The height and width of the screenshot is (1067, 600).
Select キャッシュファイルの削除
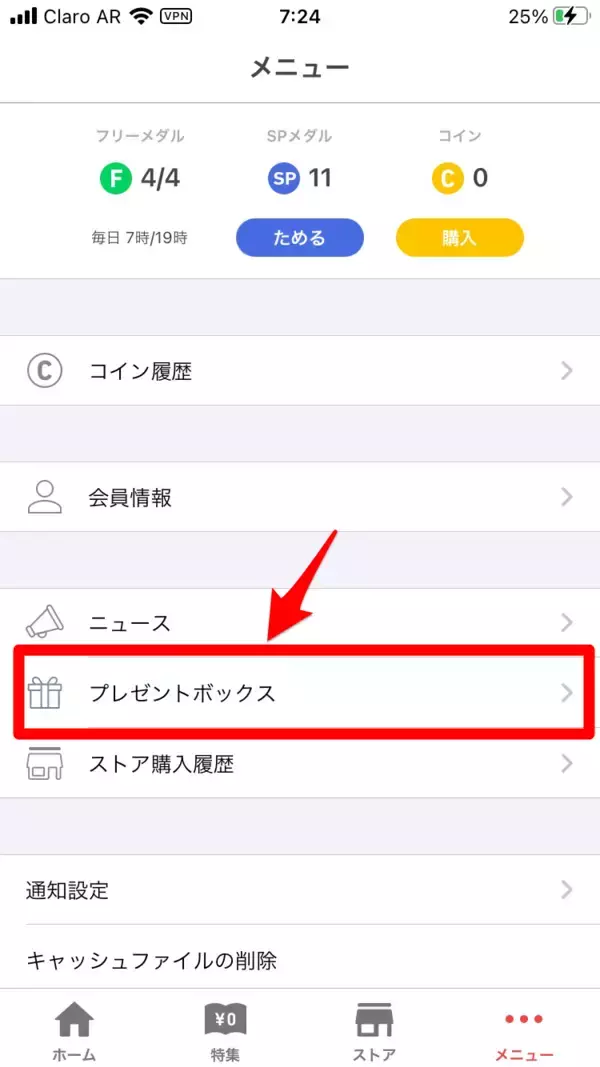click(x=300, y=961)
